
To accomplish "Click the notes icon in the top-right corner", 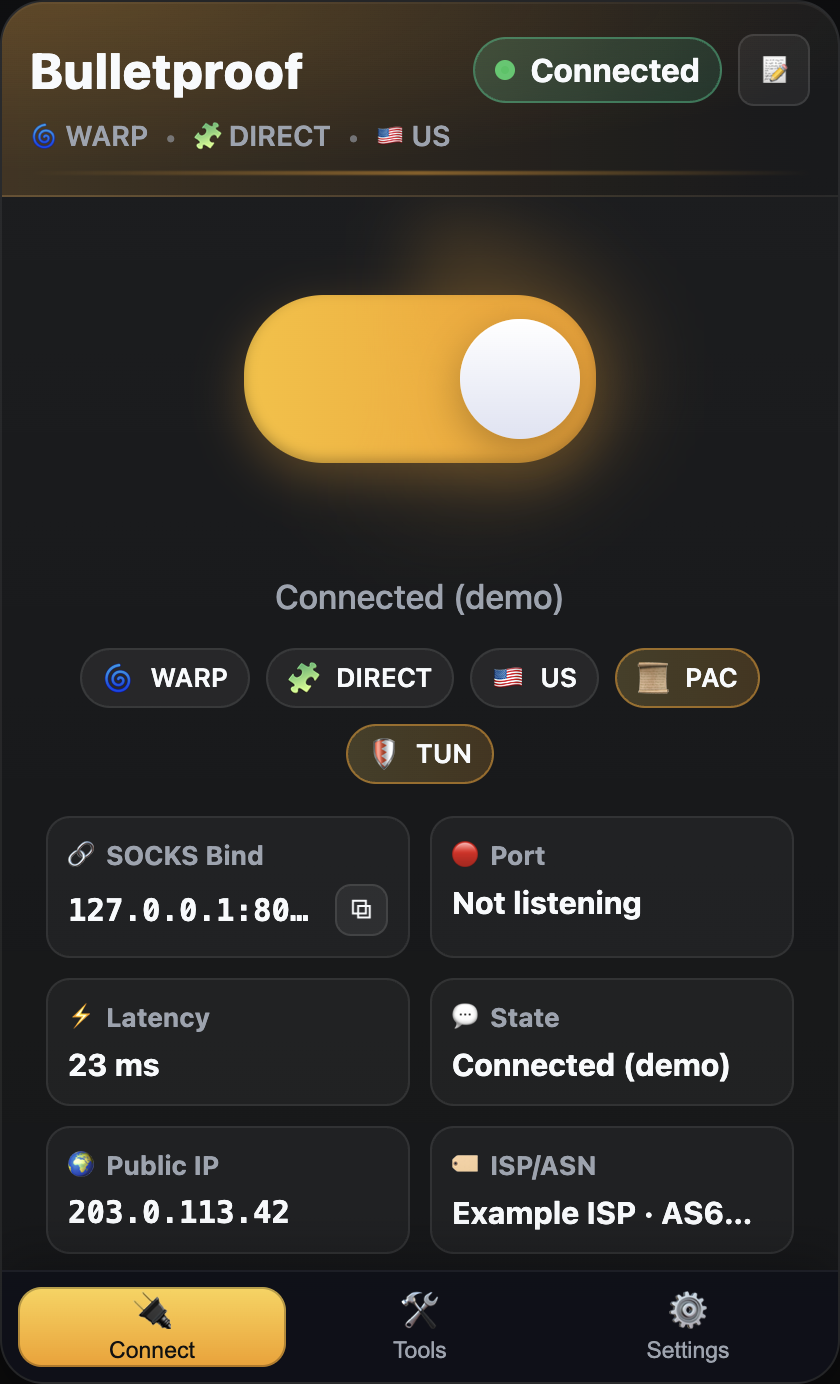I will [773, 70].
